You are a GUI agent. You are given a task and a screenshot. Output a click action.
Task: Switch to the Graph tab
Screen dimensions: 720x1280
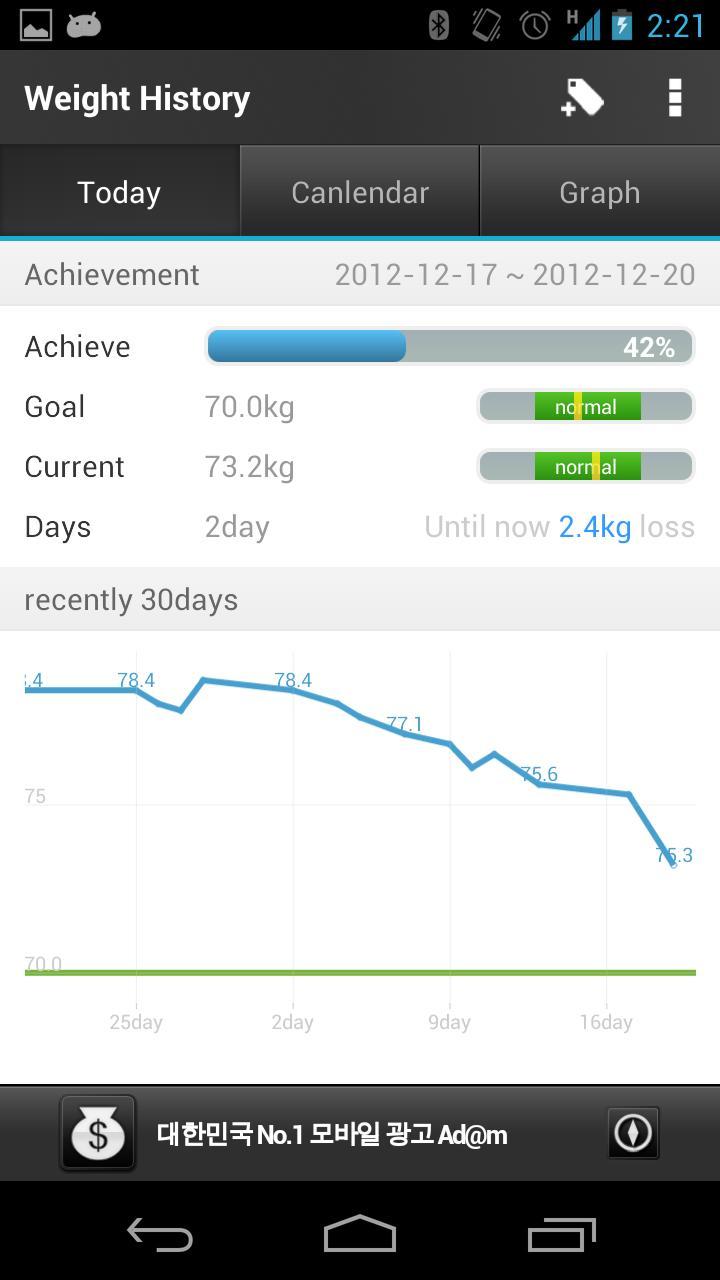600,191
